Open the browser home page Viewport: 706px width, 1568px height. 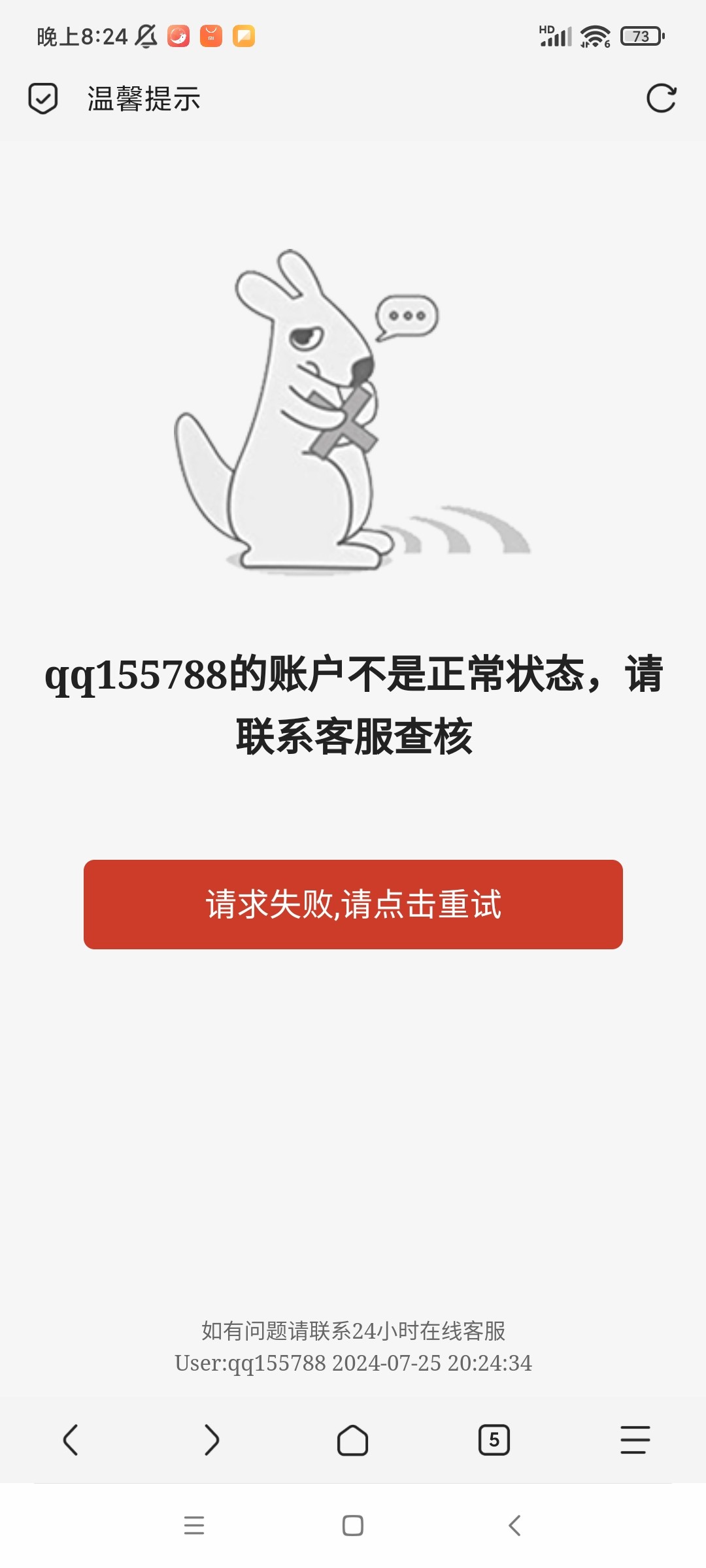click(x=353, y=1440)
